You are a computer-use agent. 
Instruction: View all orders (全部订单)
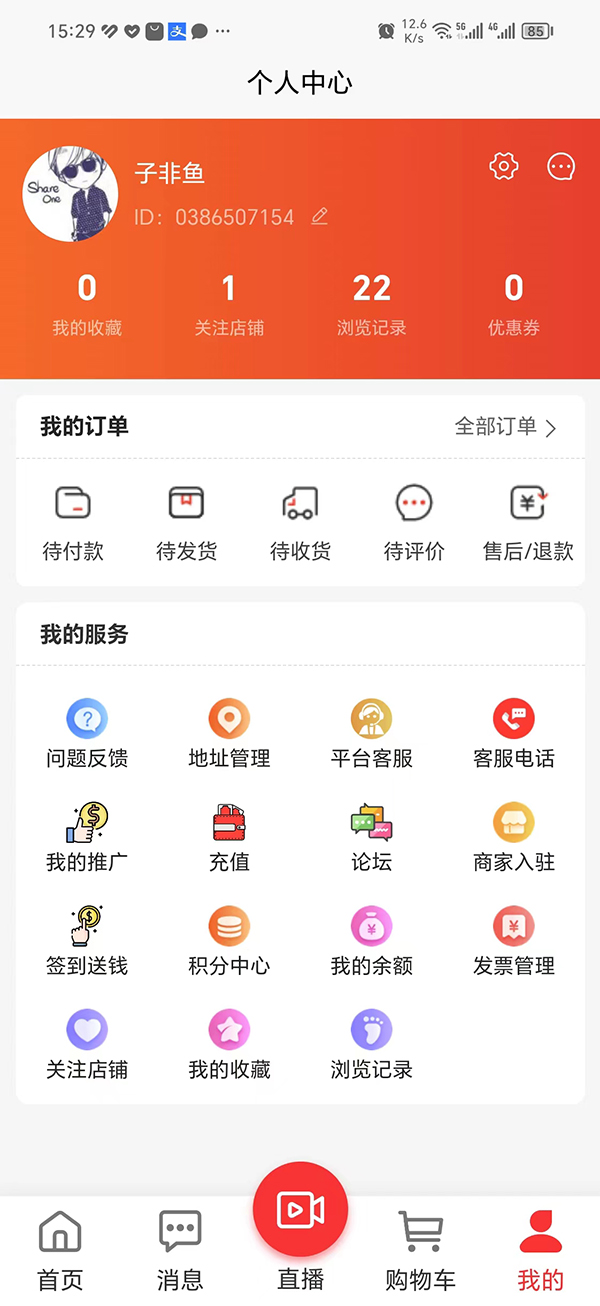[x=505, y=427]
